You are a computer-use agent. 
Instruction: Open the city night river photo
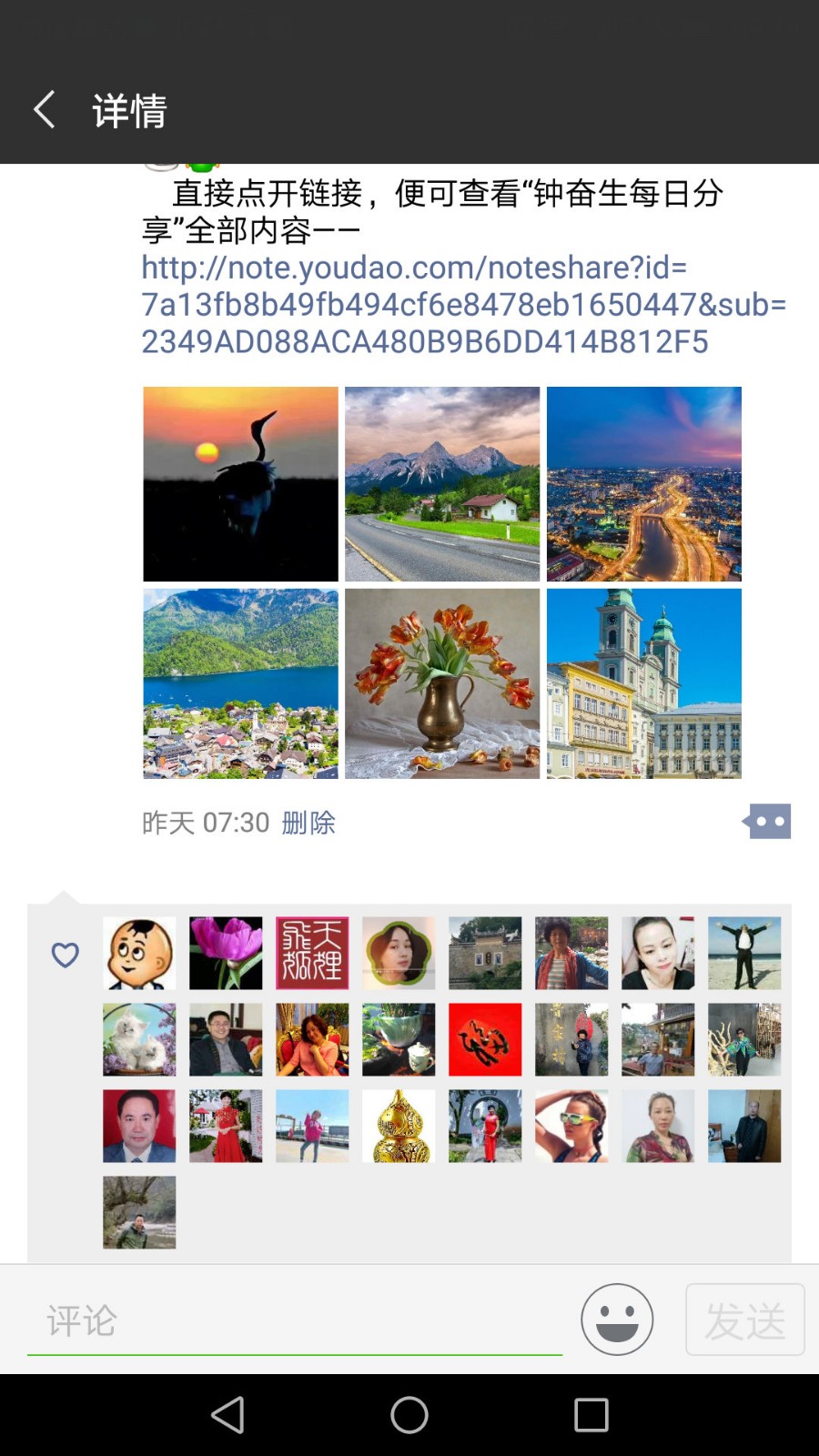[644, 484]
